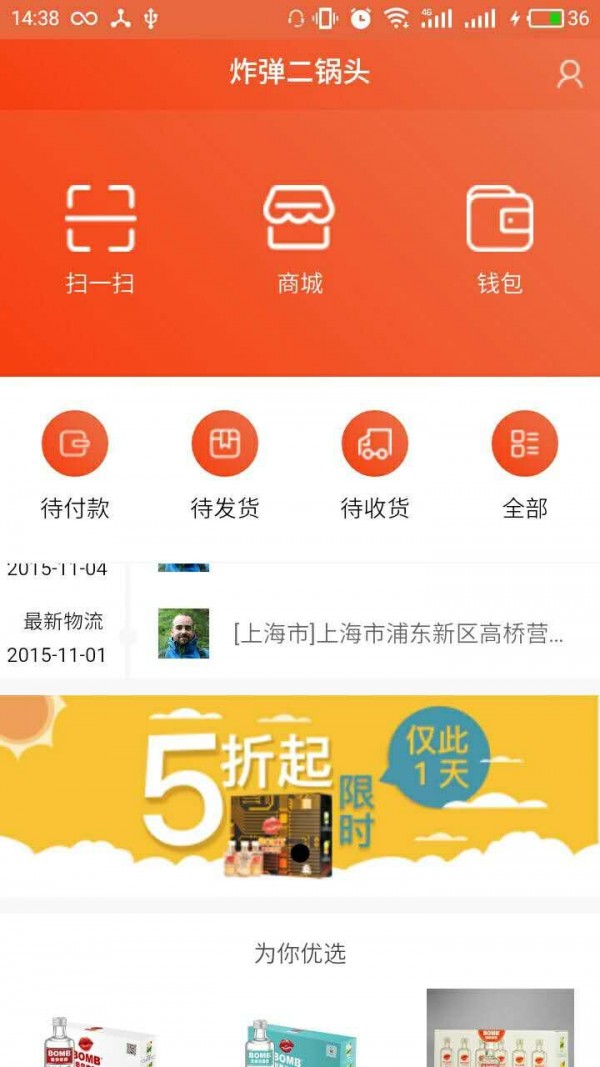This screenshot has width=600, height=1067.
Task: Open the user profile icon
Action: tap(569, 74)
